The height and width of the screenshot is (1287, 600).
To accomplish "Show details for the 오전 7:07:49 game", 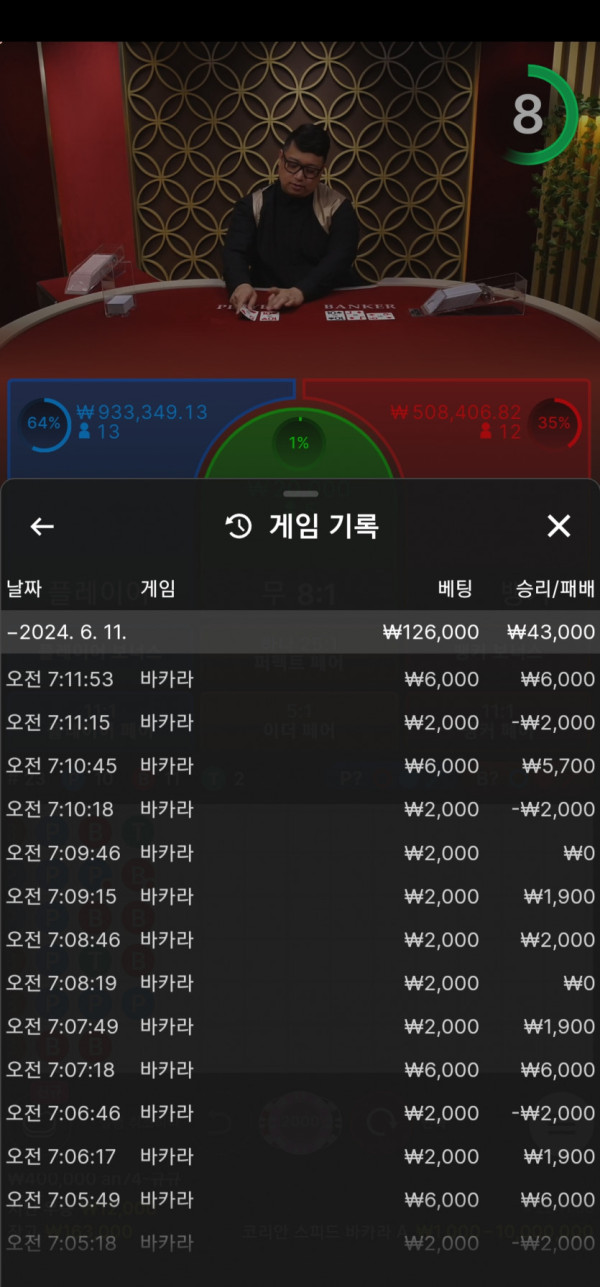I will point(300,1026).
